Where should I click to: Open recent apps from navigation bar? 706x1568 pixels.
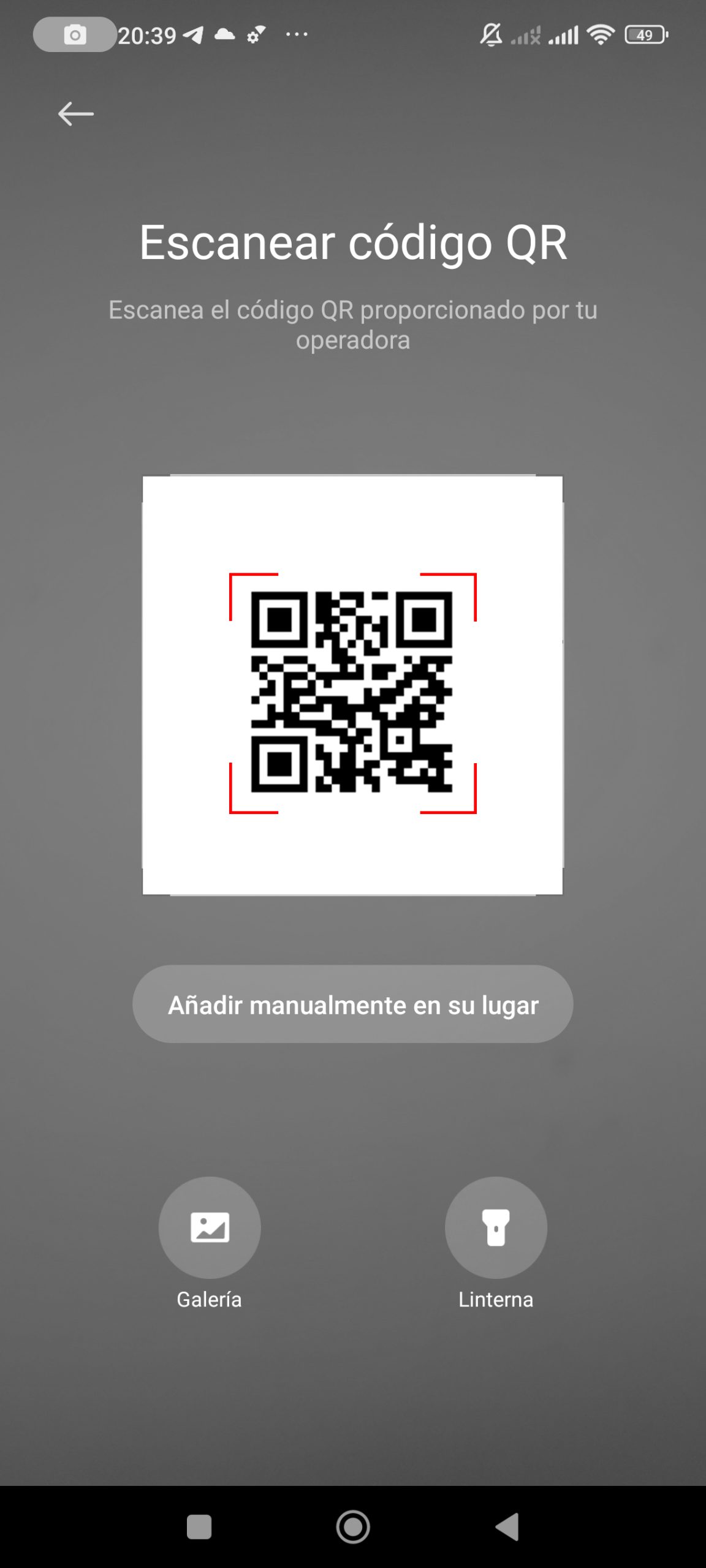coord(199,1527)
